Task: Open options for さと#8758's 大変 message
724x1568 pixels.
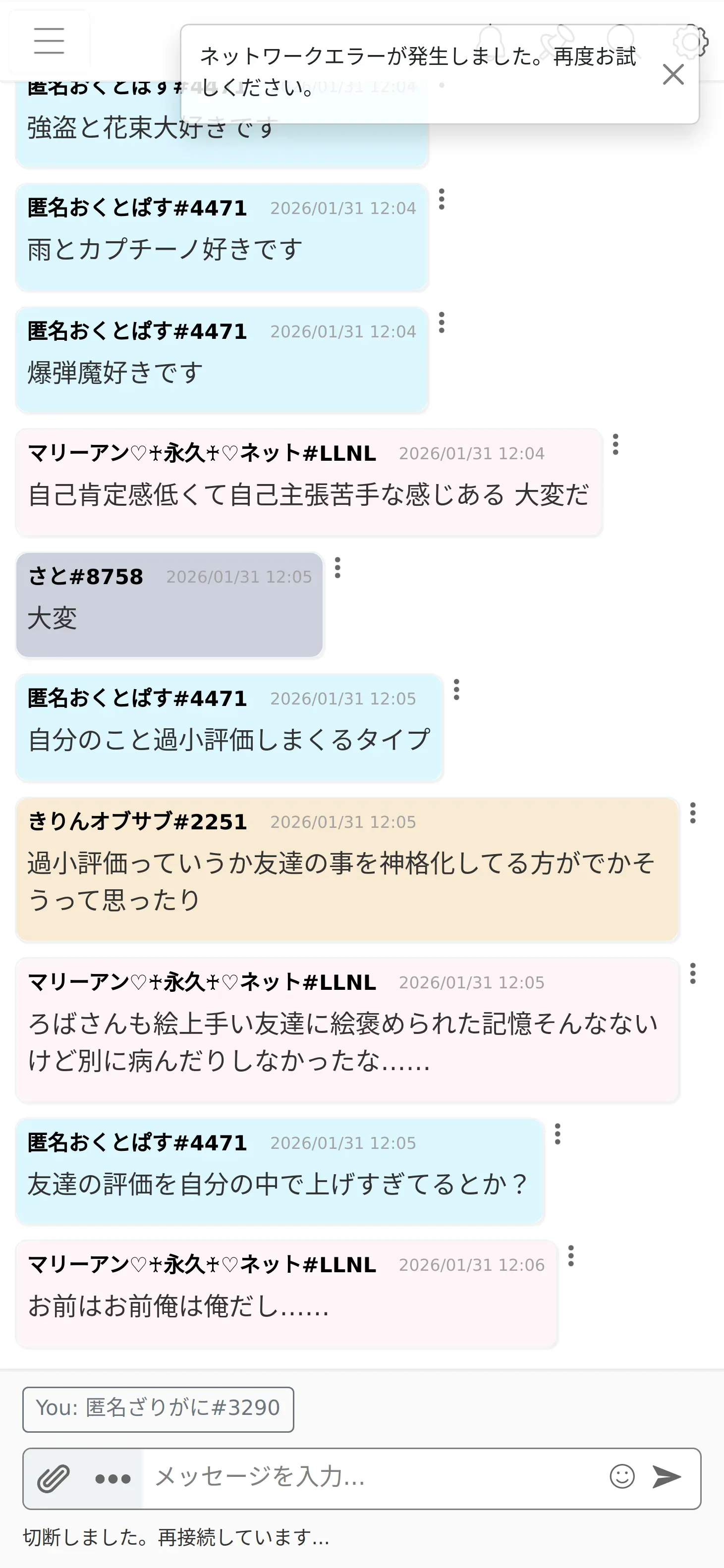Action: (x=337, y=568)
